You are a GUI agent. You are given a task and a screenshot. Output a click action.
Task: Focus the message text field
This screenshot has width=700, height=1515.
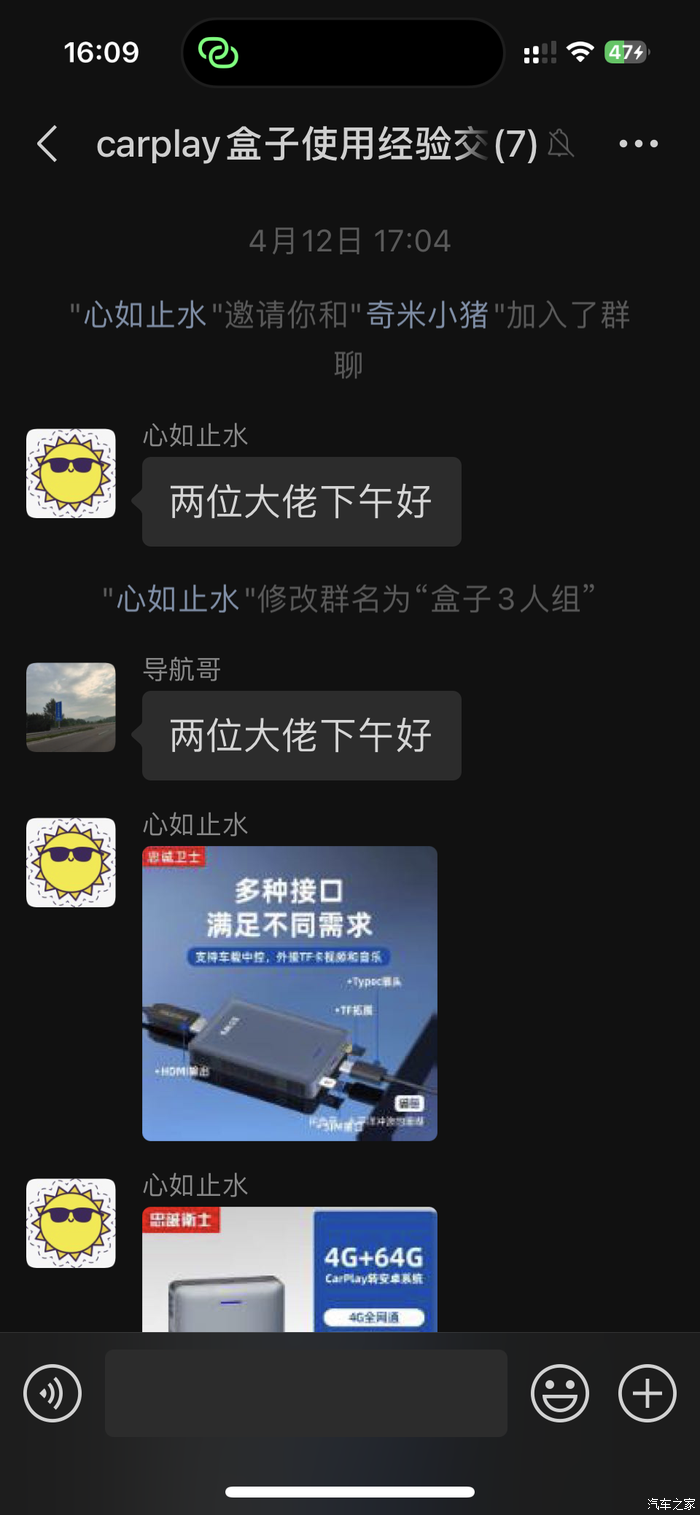[306, 1393]
